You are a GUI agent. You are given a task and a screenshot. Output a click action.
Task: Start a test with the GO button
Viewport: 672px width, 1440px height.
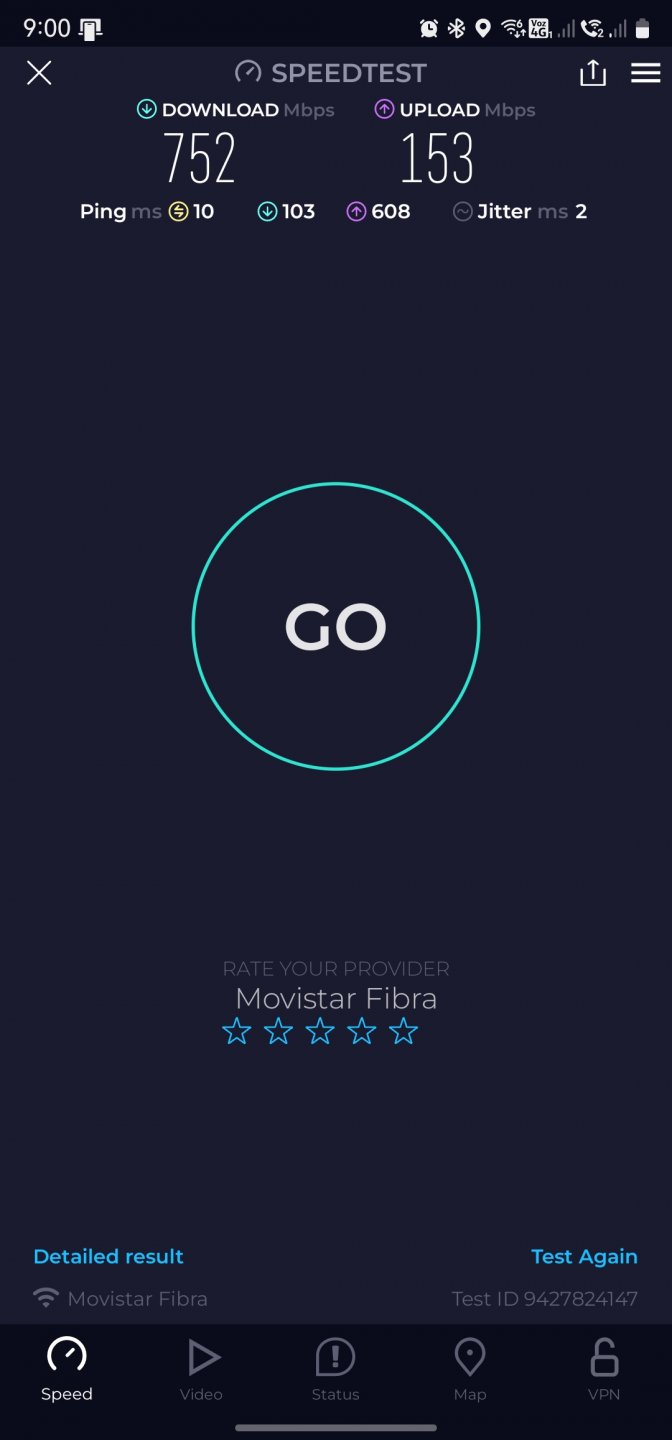(336, 627)
